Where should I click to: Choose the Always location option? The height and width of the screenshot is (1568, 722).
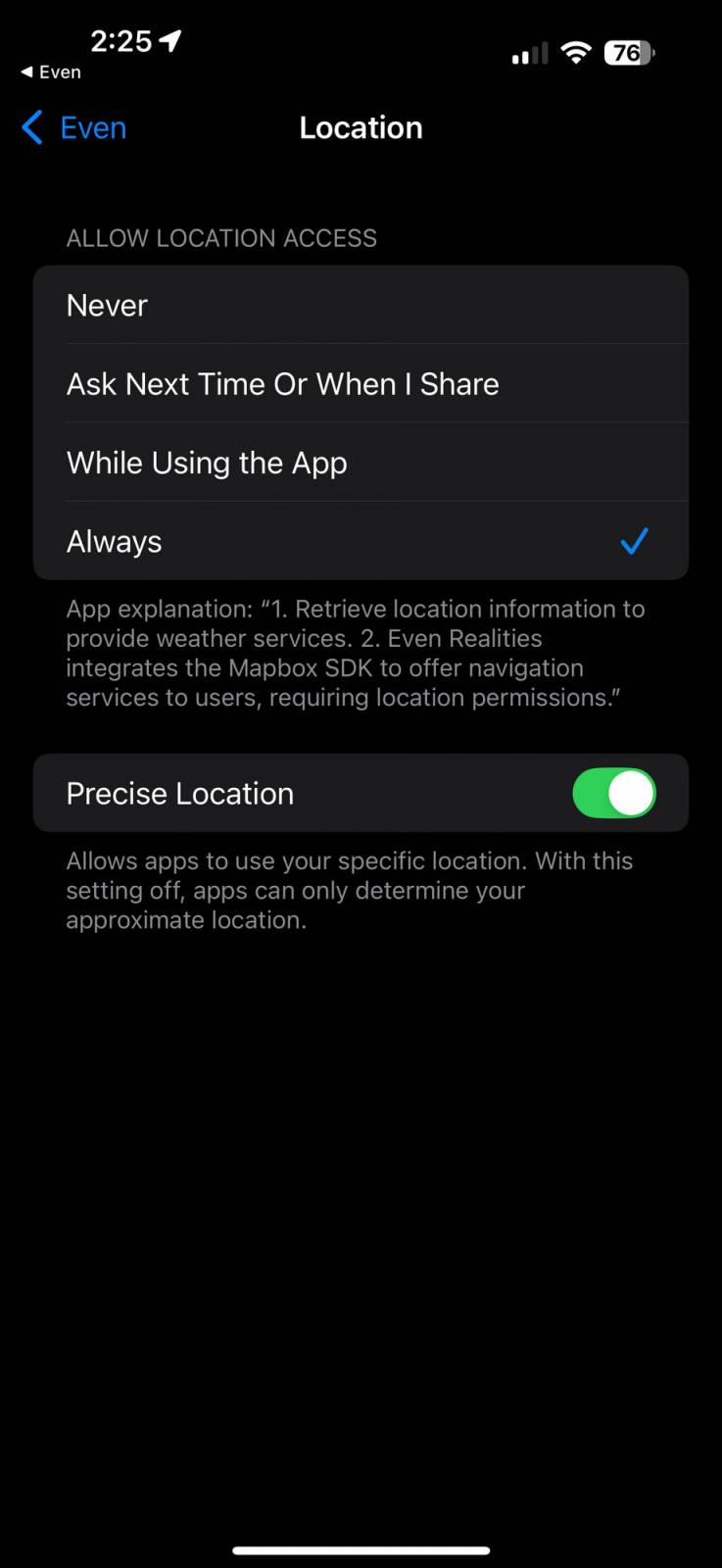point(361,541)
